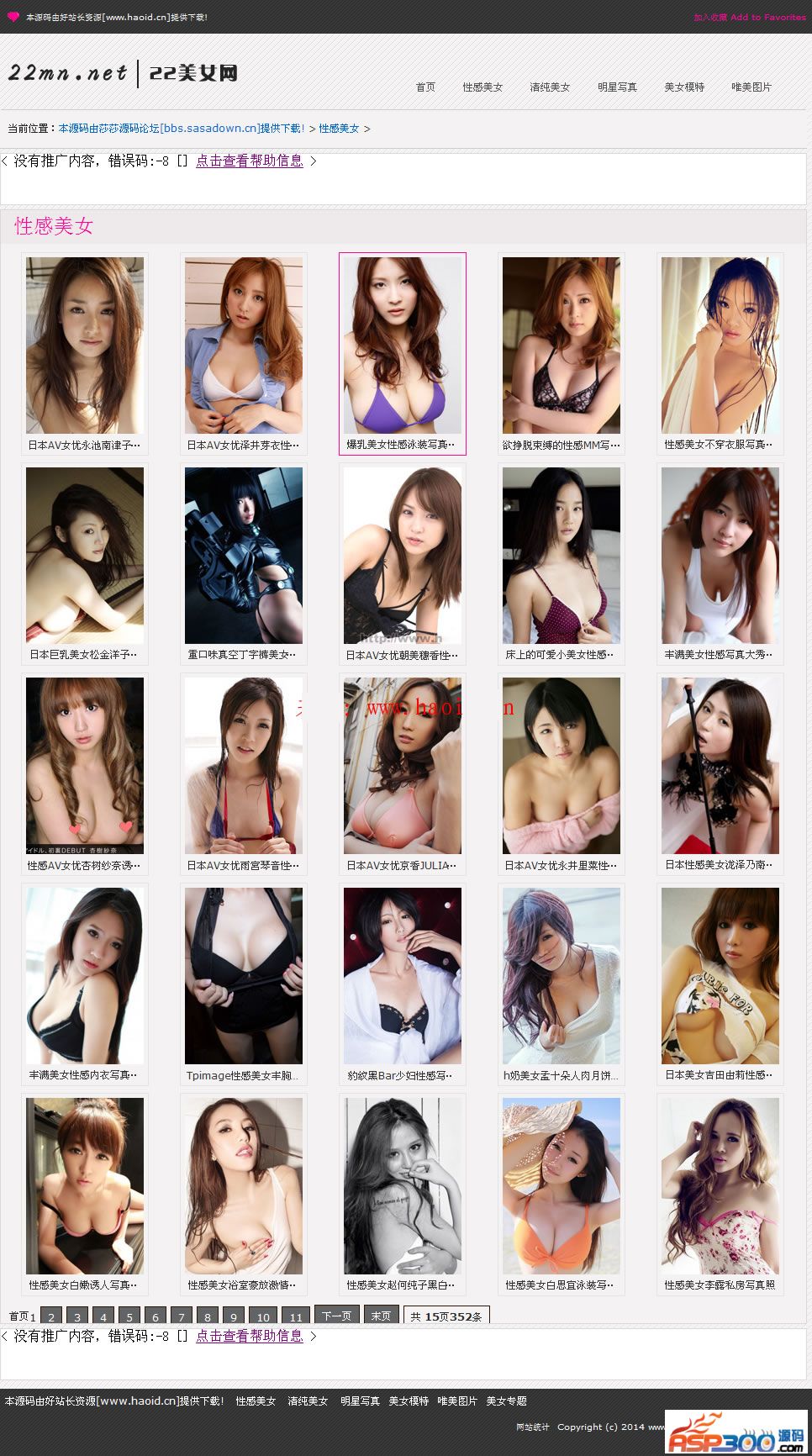Screen dimensions: 812x1456
Task: Open the bbs.sasadown.cn breadcrumb link
Action: [181, 129]
